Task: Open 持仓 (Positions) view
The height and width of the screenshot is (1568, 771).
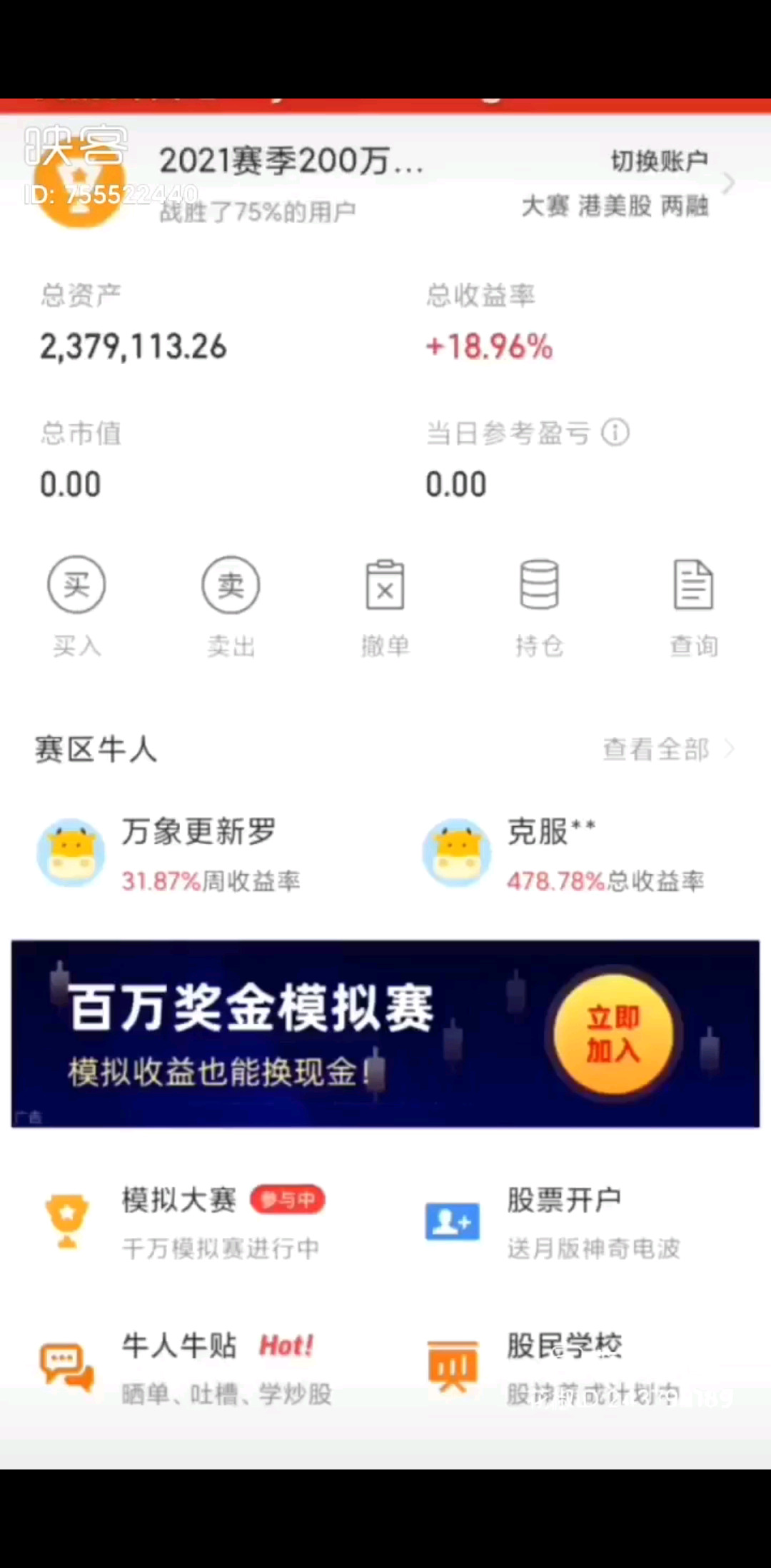Action: click(540, 586)
